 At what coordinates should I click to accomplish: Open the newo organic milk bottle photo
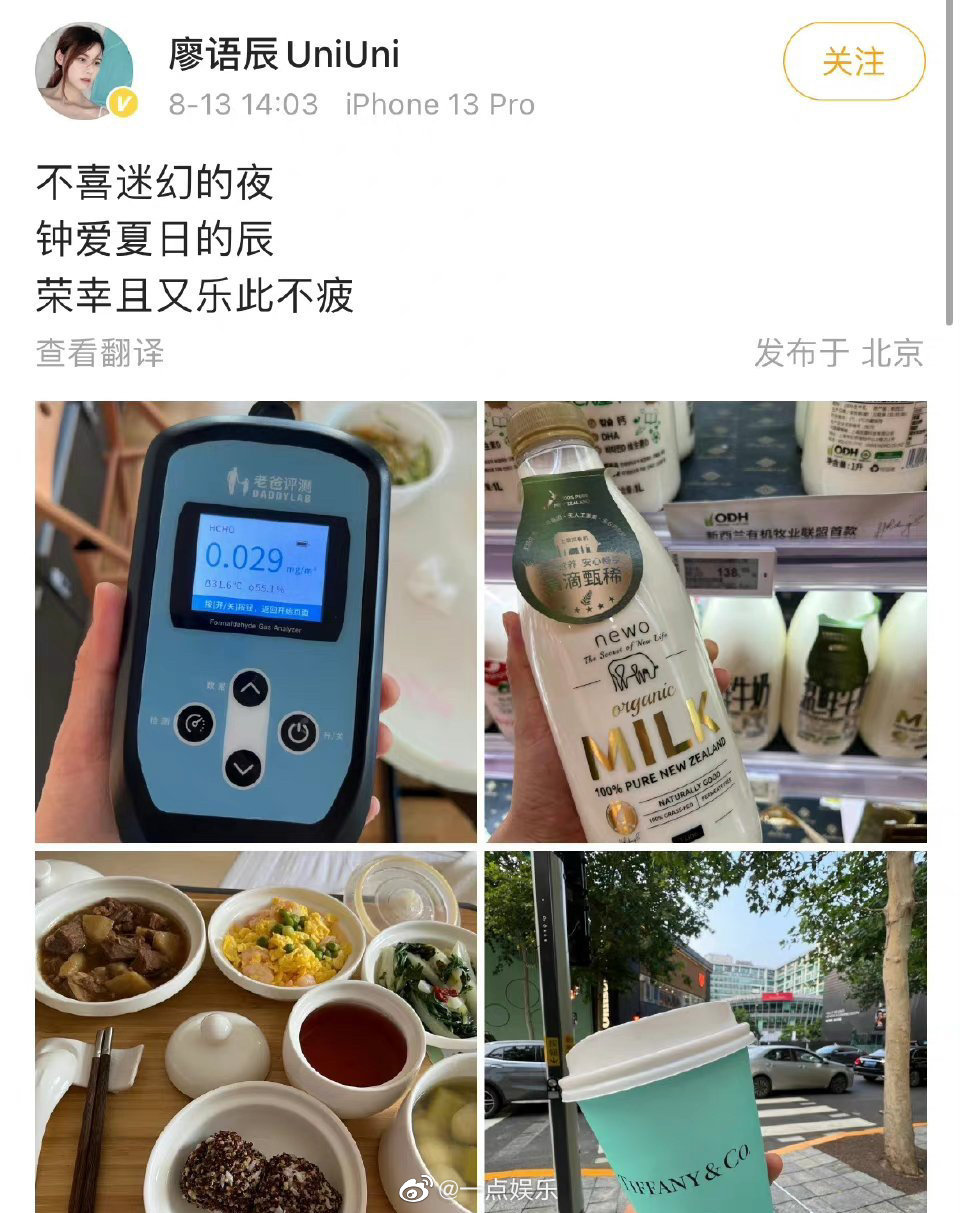705,621
